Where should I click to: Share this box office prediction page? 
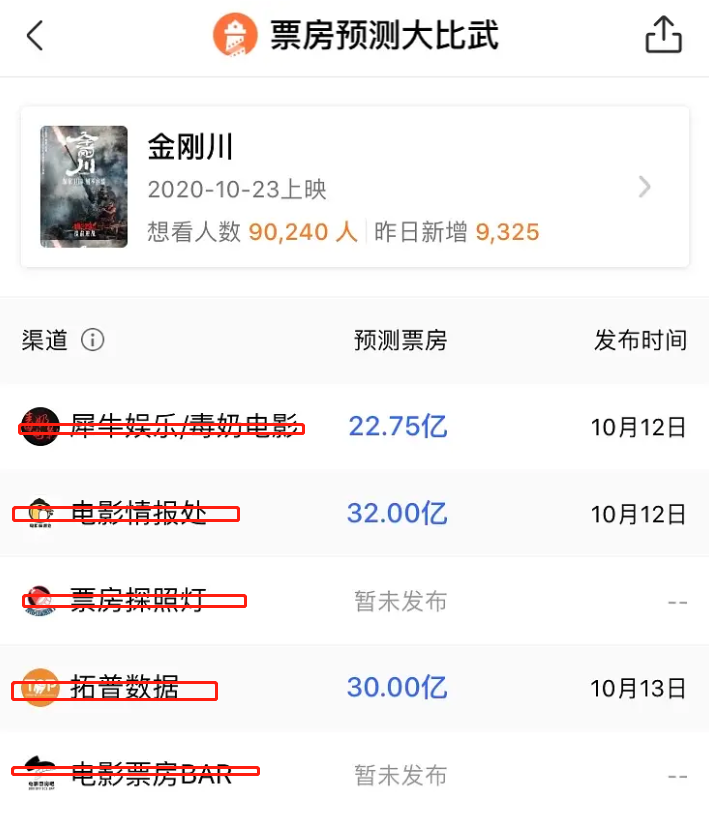(x=663, y=37)
